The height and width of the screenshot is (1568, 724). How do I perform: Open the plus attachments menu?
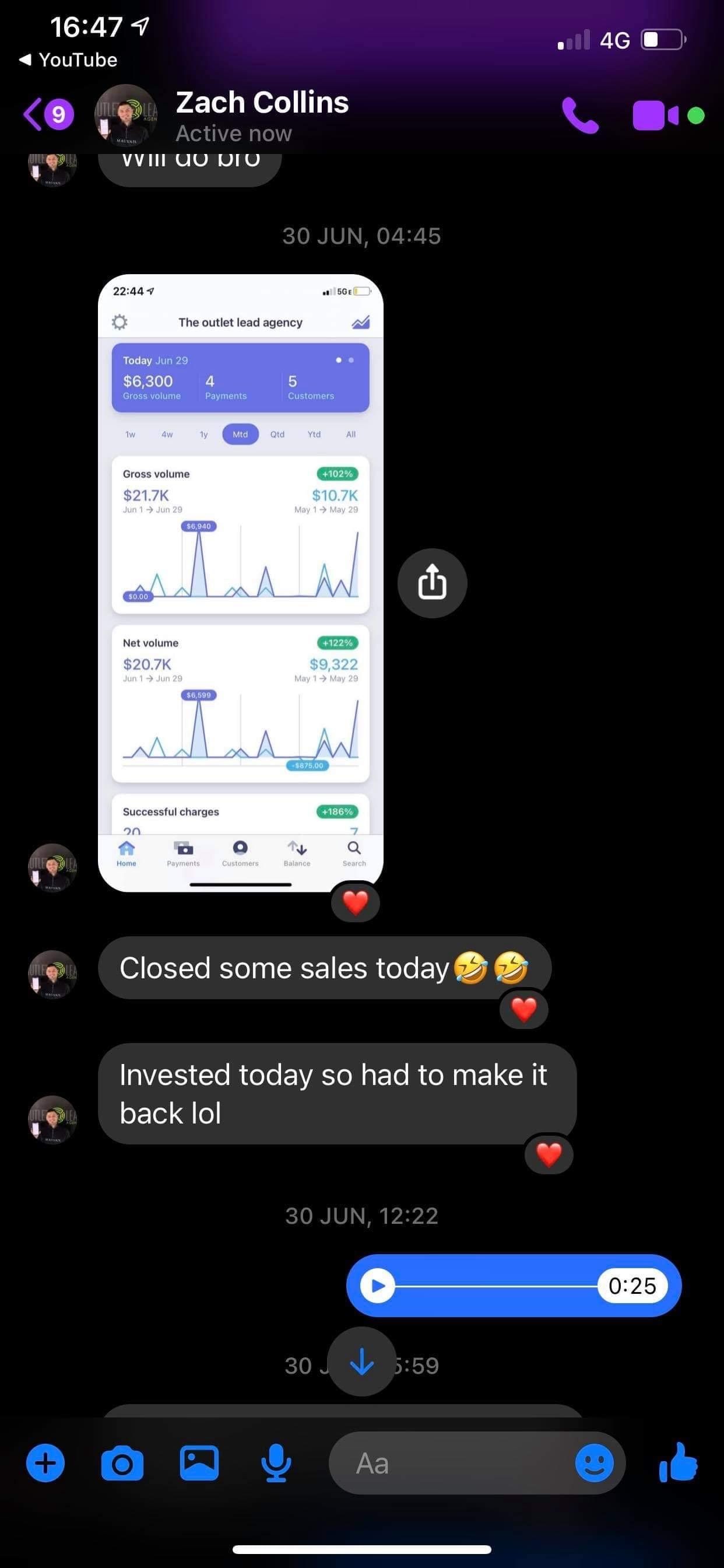click(x=45, y=1462)
